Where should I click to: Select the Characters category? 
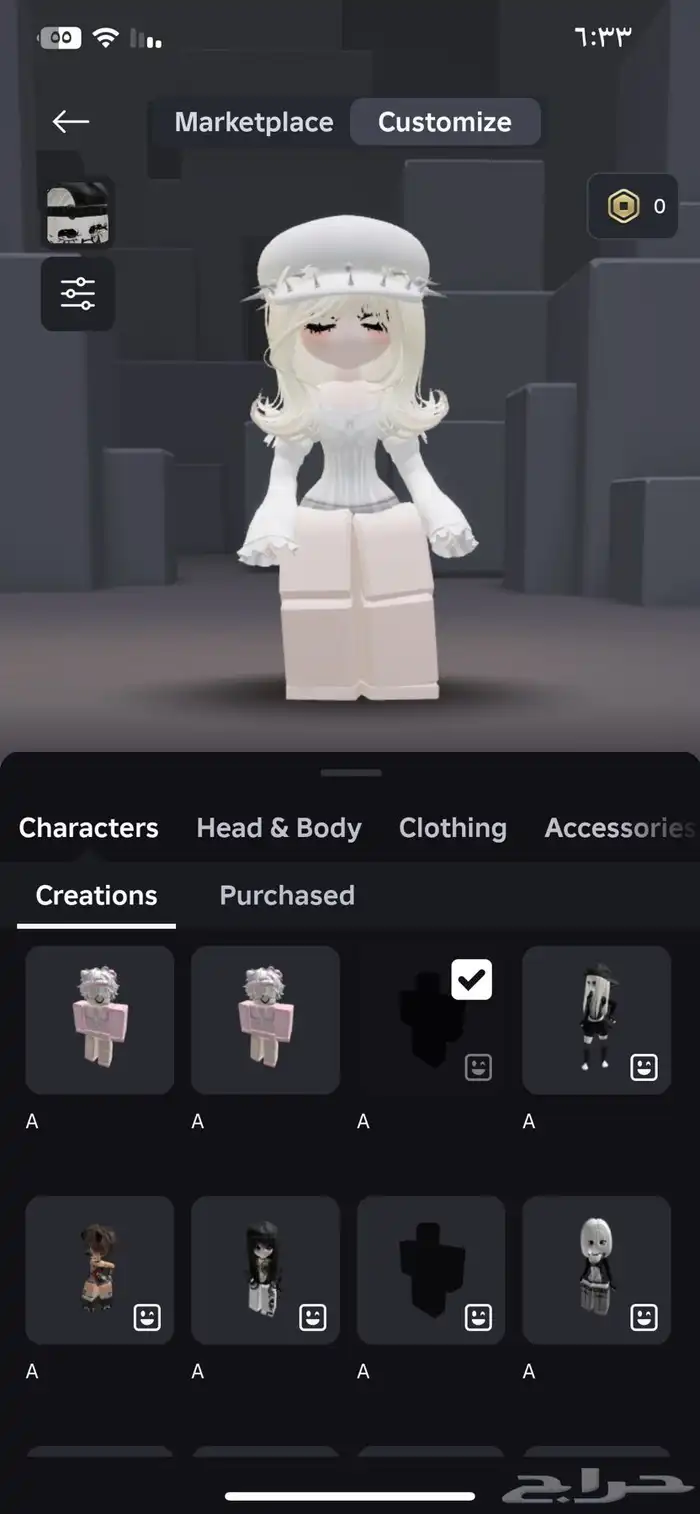pyautogui.click(x=88, y=828)
